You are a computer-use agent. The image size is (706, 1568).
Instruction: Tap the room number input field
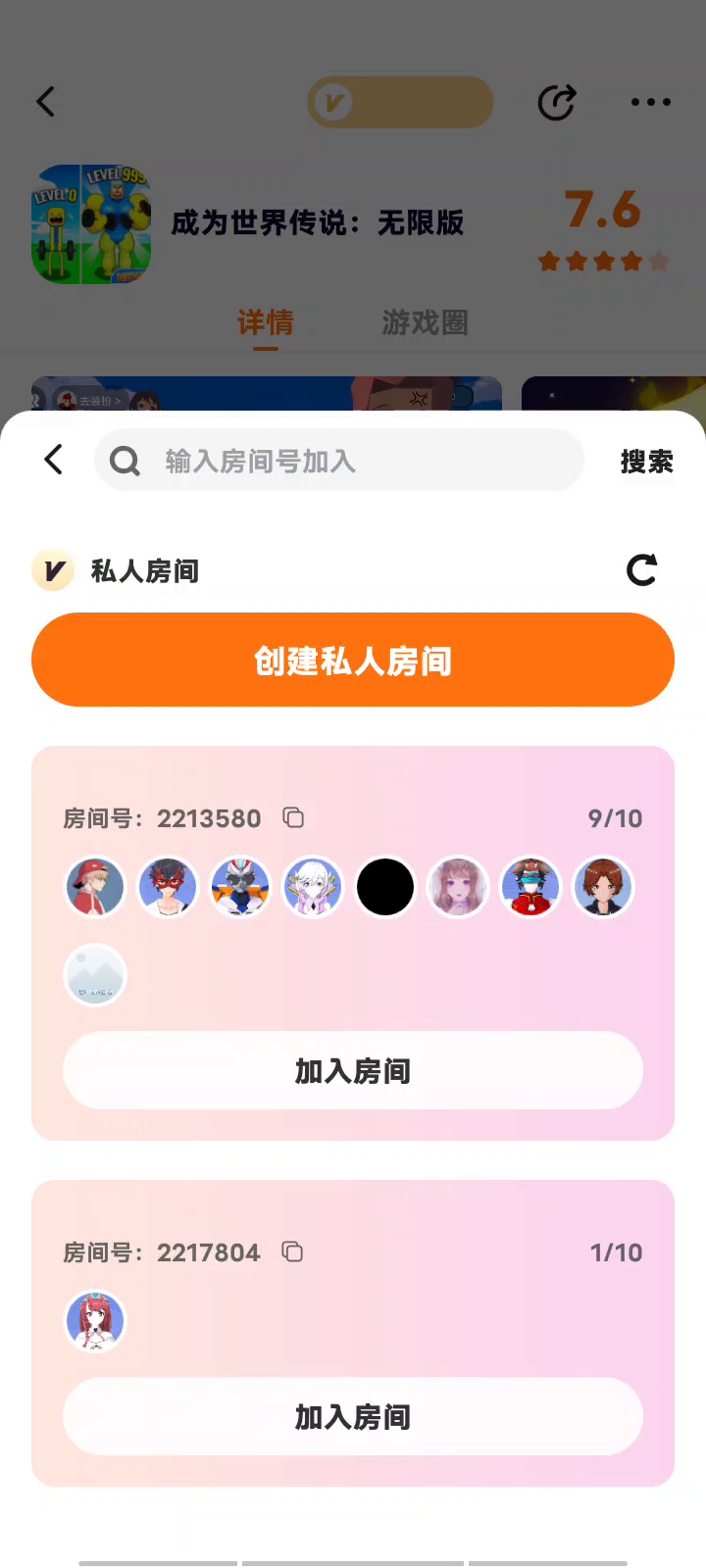point(338,461)
